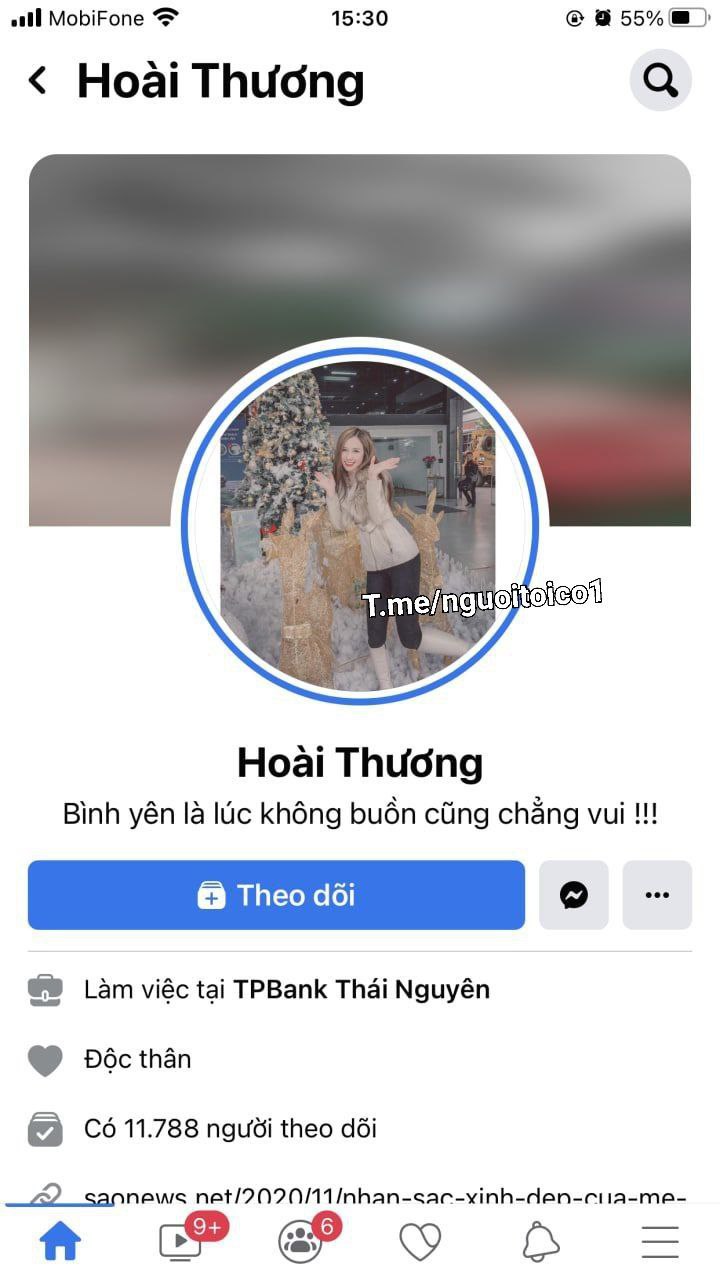720x1280 pixels.
Task: Switch to the Watch video tab
Action: coord(181,1242)
